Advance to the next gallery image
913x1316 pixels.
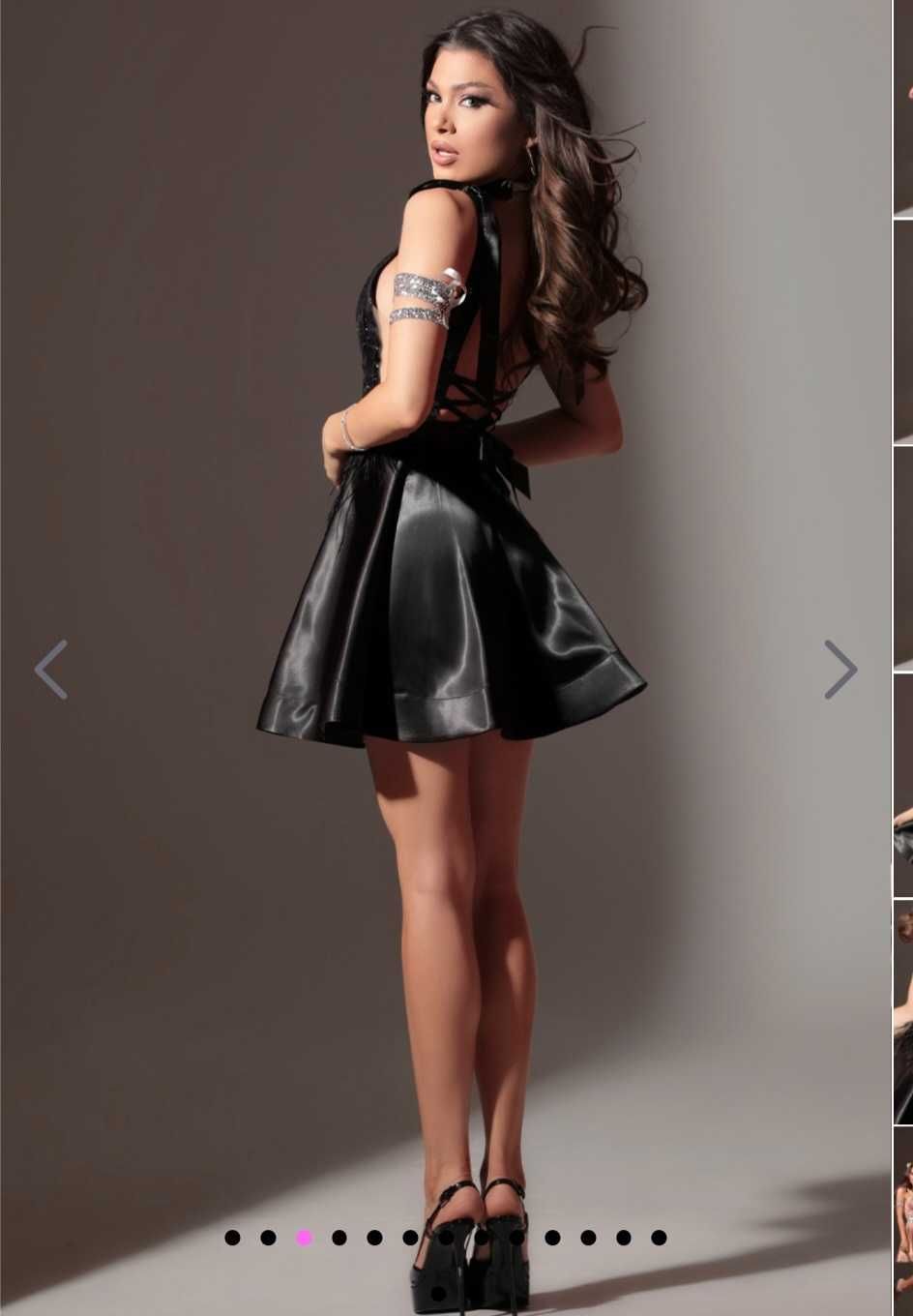coord(839,669)
